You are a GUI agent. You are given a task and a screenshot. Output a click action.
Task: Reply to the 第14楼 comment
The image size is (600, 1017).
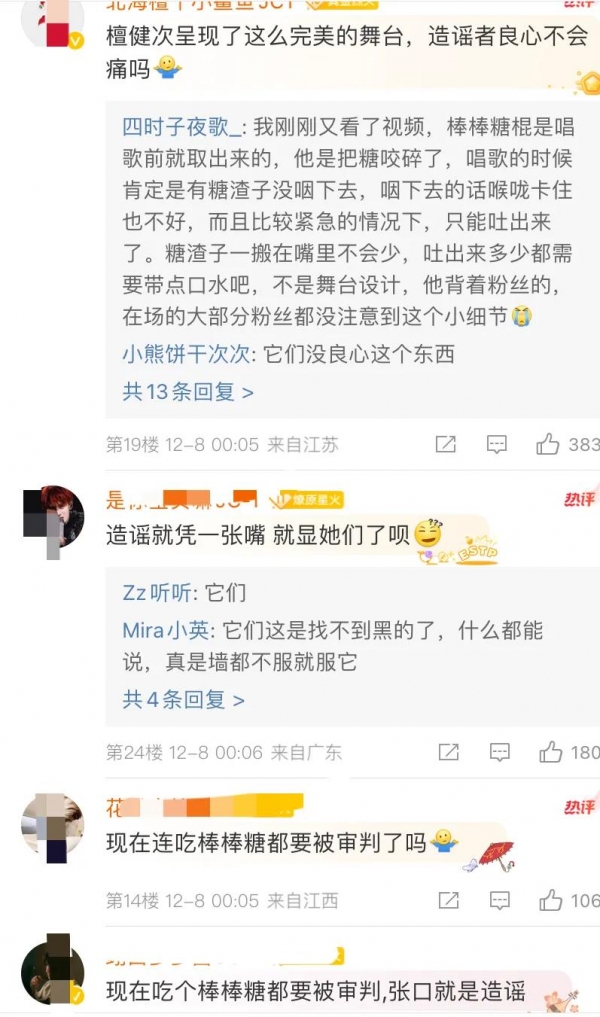tap(499, 901)
